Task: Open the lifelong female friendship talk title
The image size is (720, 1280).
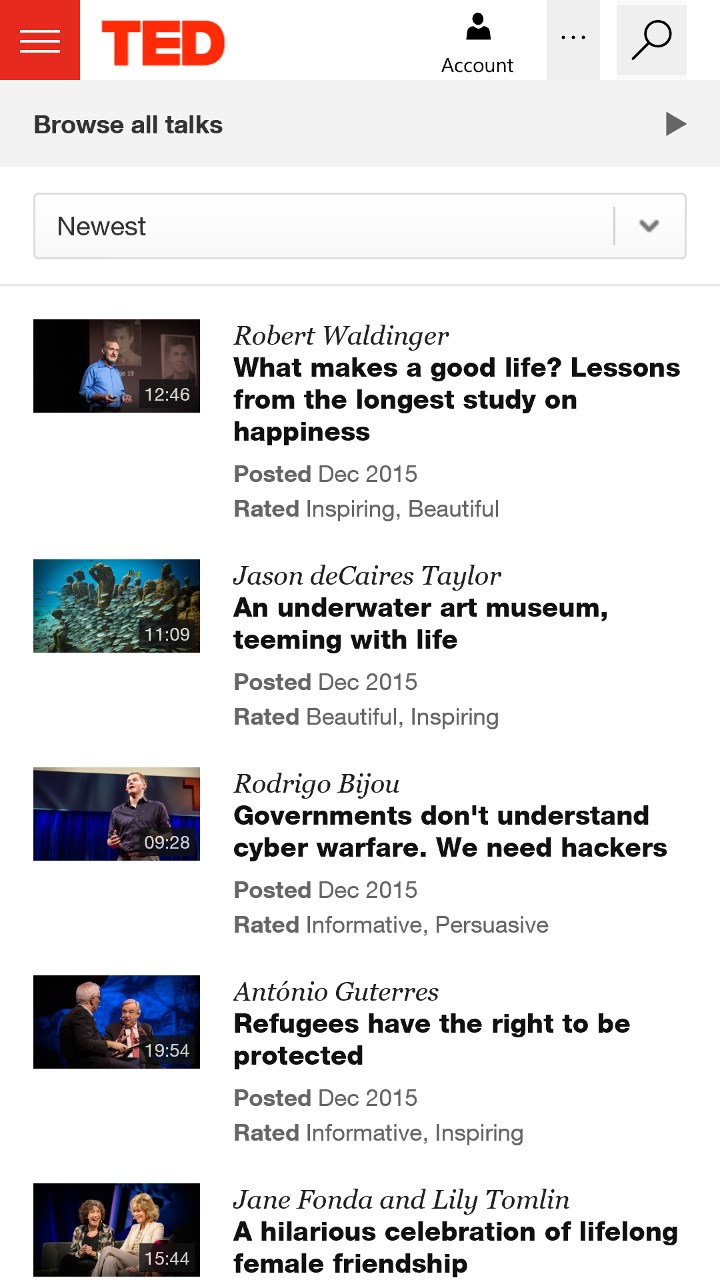Action: coord(455,1247)
